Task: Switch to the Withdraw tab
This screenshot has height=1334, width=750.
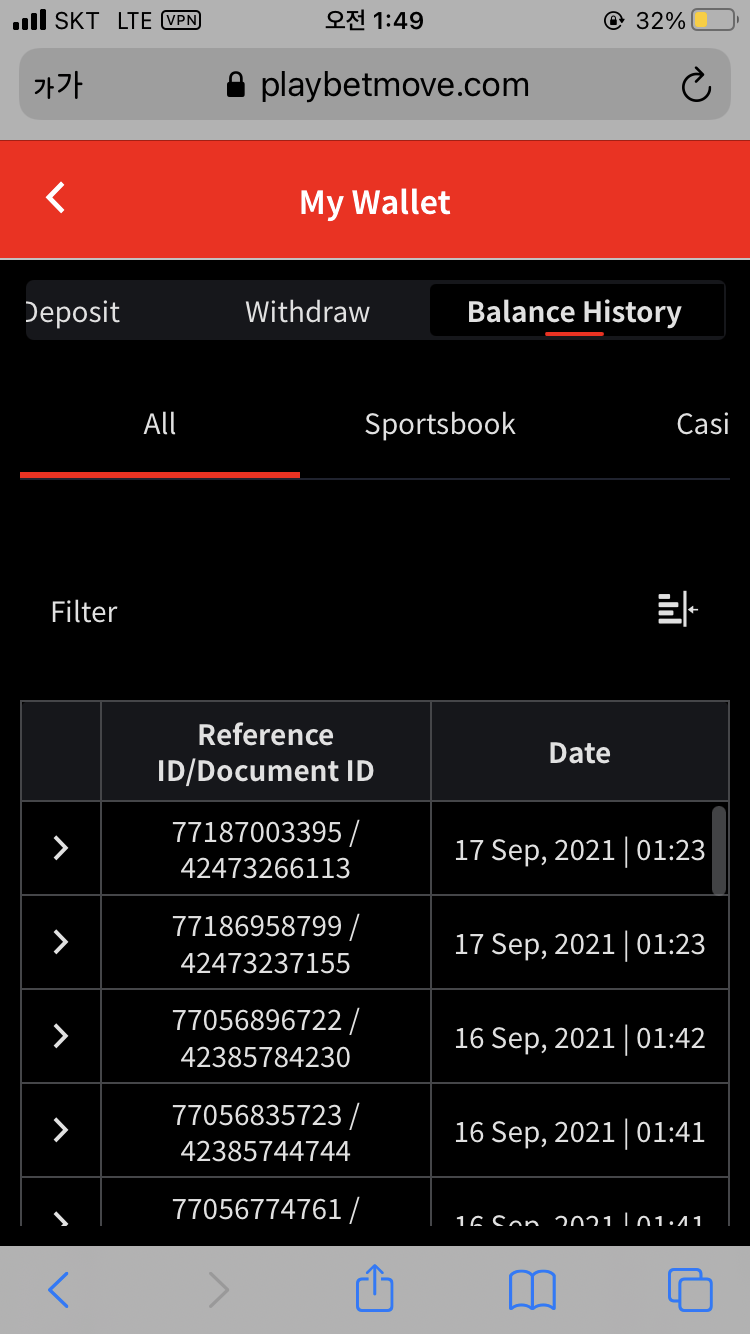Action: 307,312
